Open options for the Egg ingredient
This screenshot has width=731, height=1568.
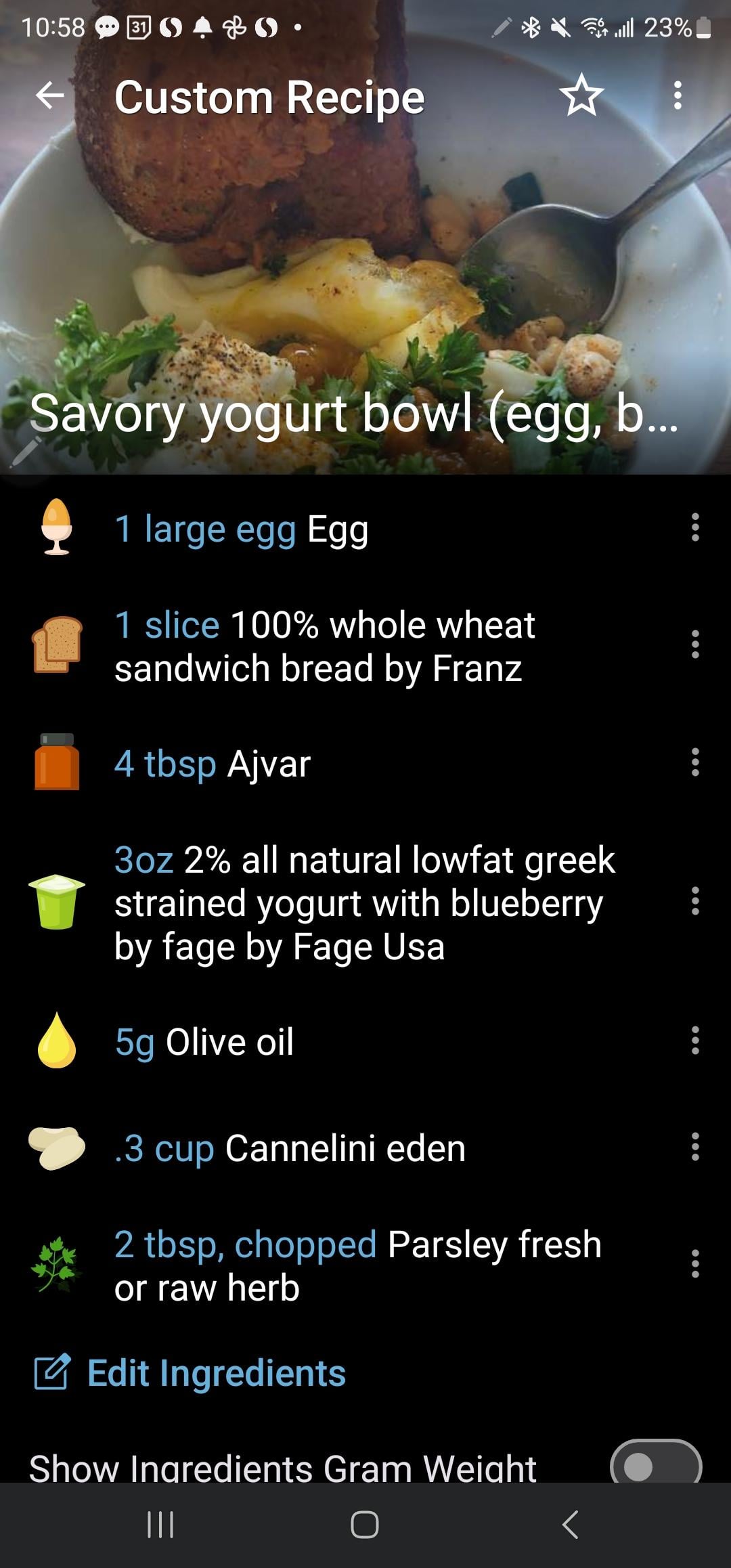pos(695,527)
